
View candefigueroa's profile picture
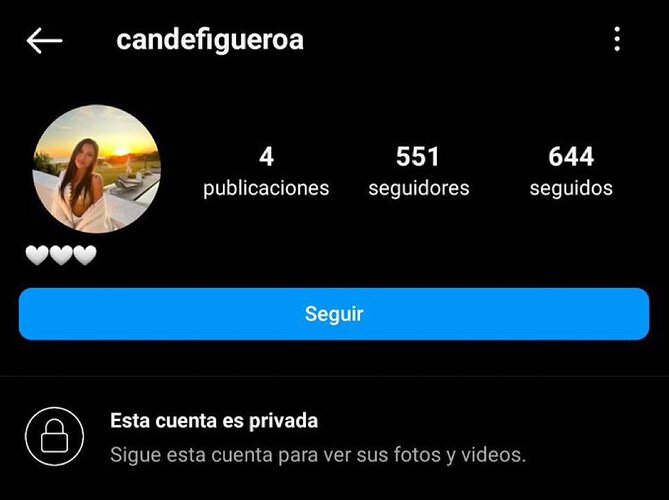click(96, 169)
